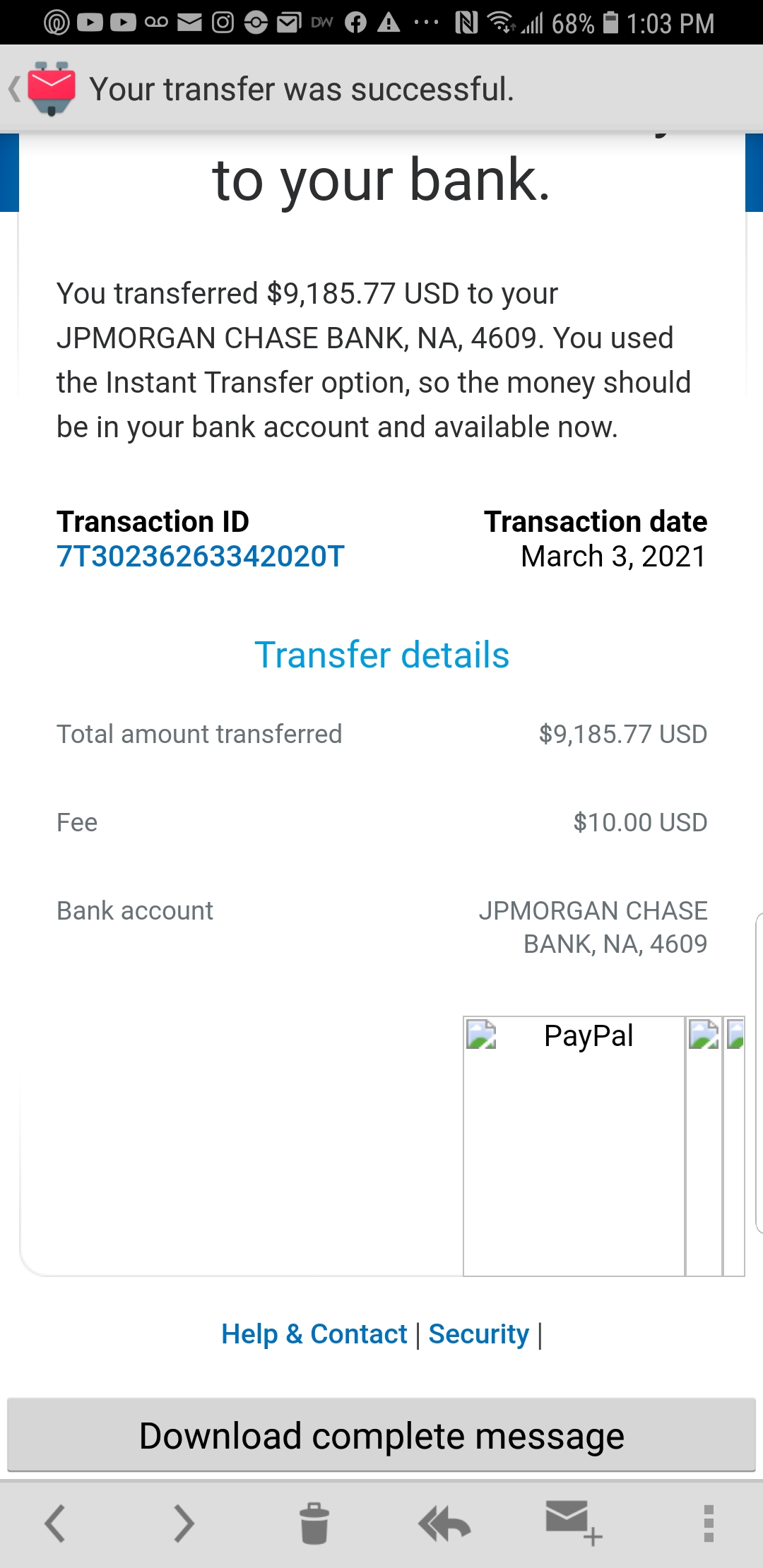Go to the previous message arrow
The height and width of the screenshot is (1568, 763).
pos(55,1523)
